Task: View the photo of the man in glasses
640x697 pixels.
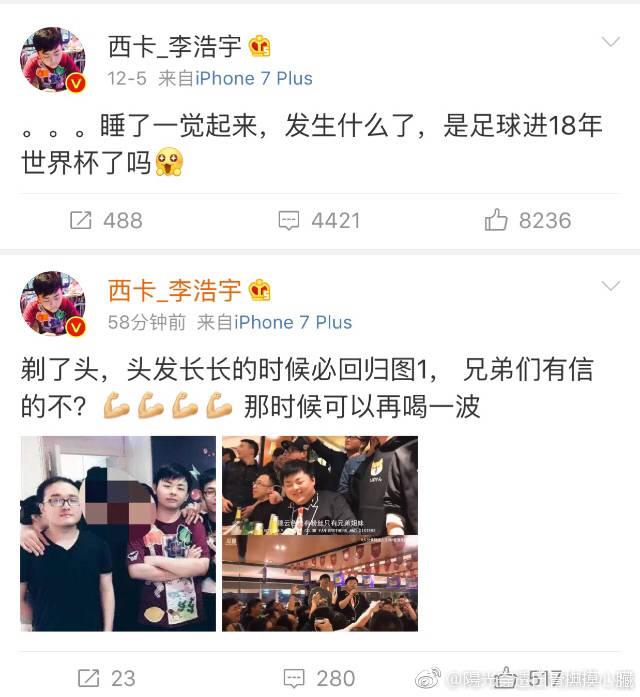Action: click(118, 533)
